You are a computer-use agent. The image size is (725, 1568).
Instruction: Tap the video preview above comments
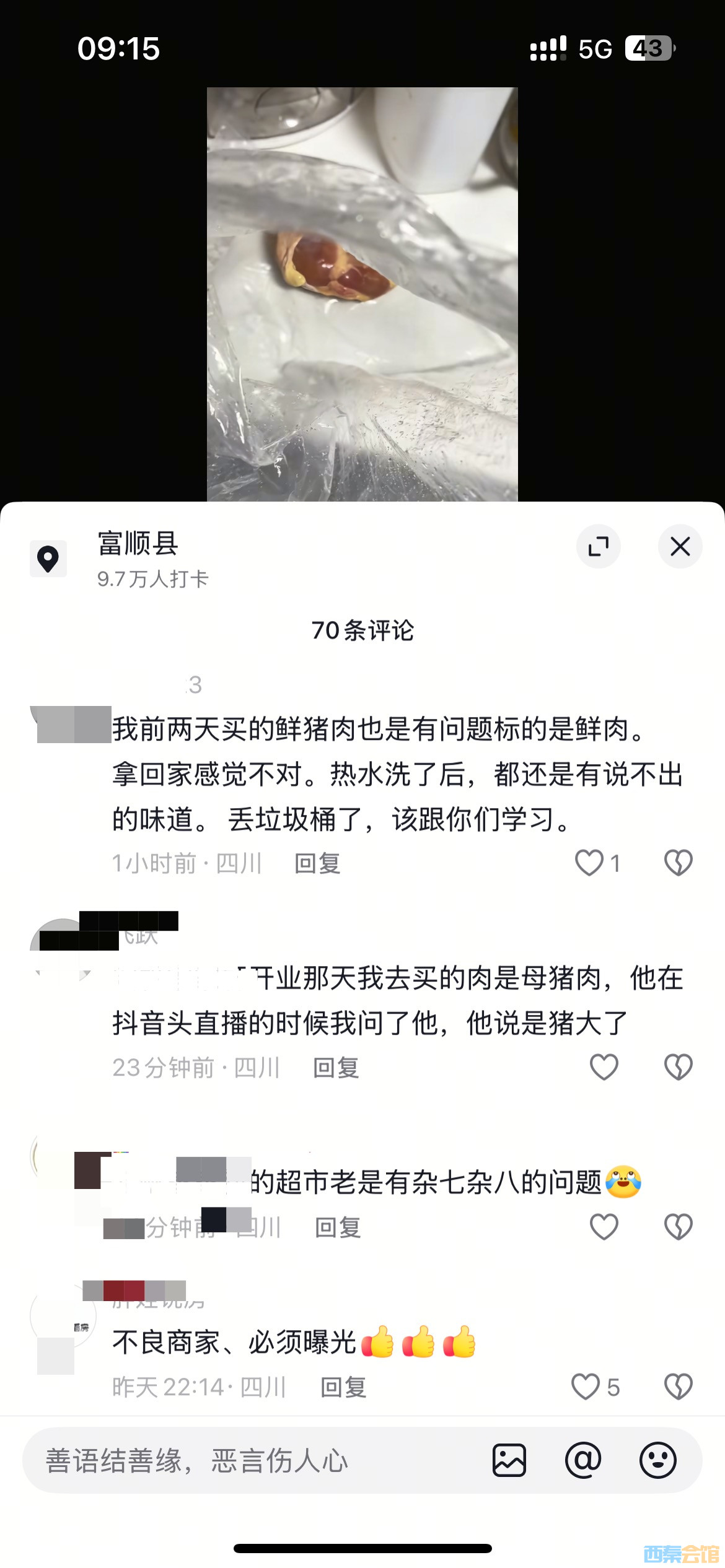(362, 294)
